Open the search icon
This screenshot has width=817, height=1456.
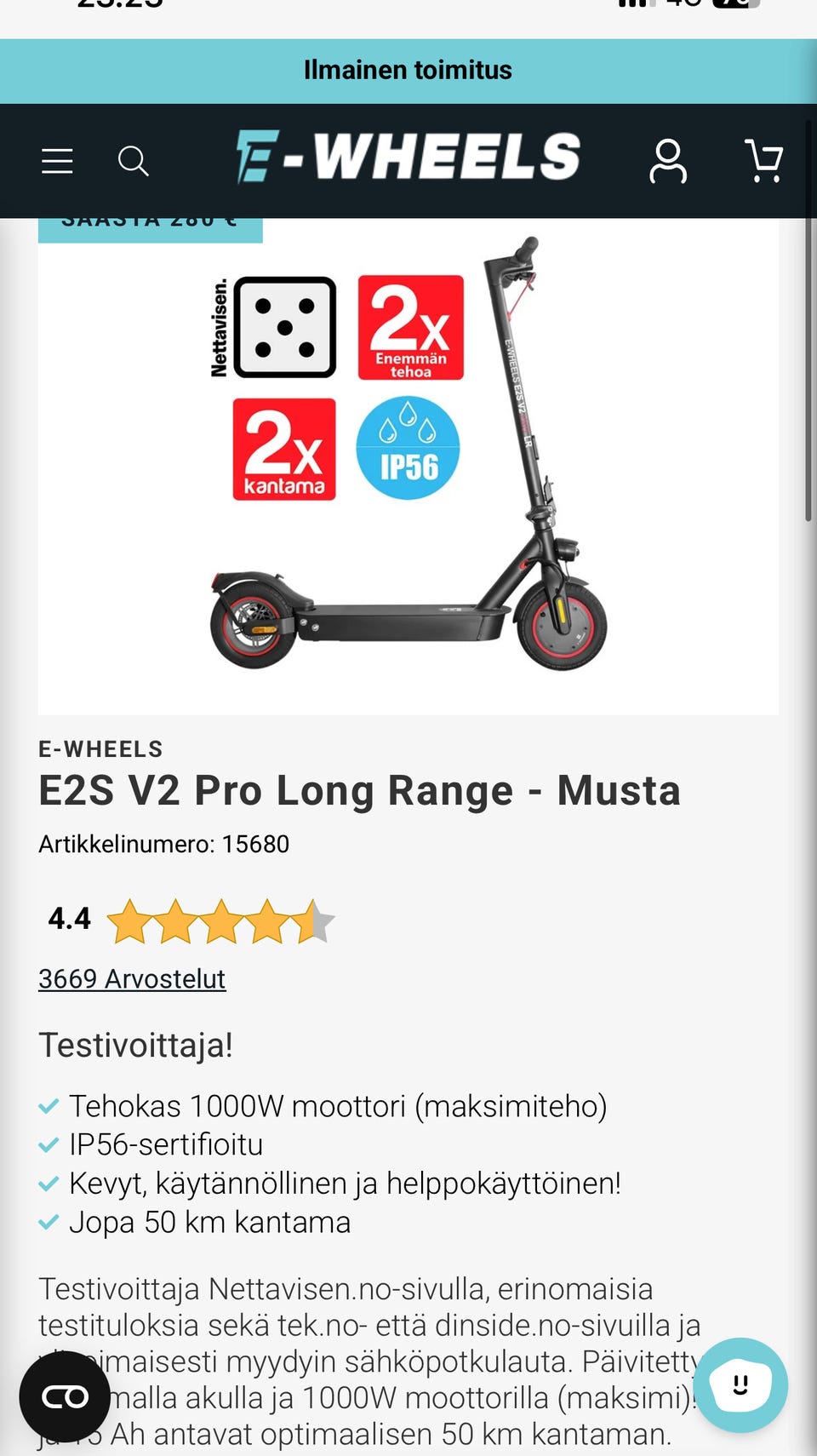[x=133, y=161]
